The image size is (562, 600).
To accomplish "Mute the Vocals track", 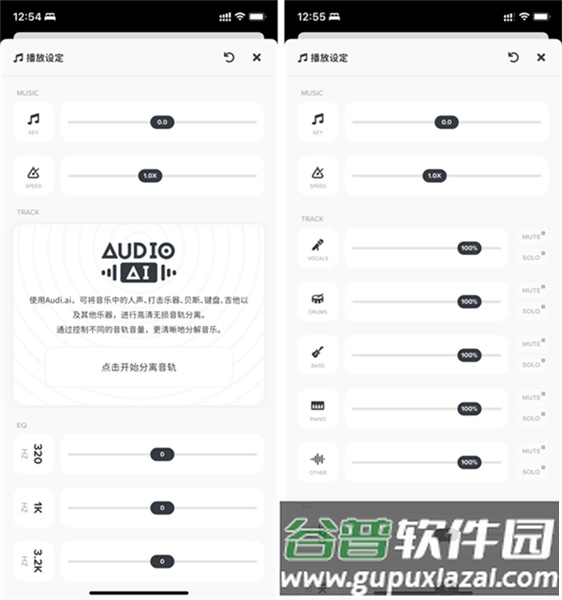I will click(532, 237).
